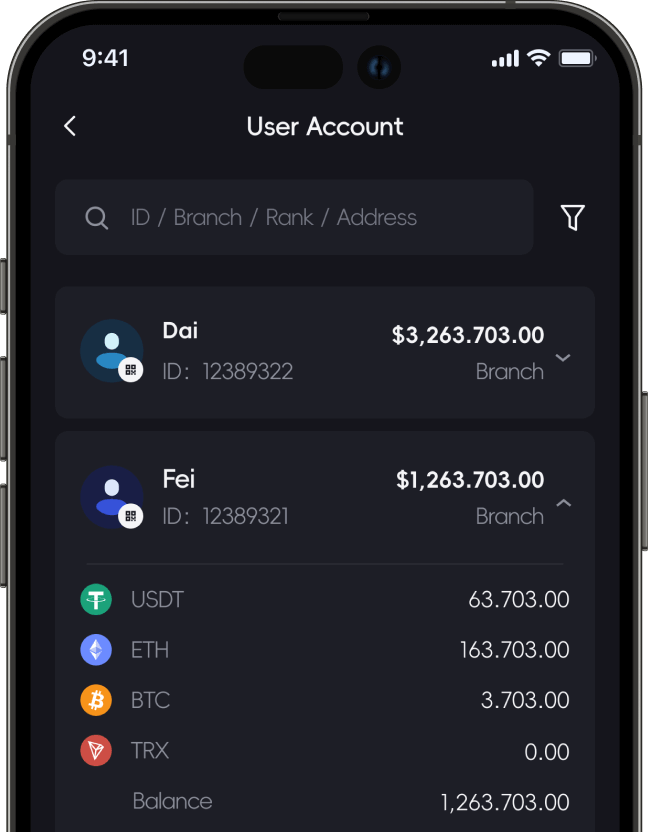Show QR code for Fei

(x=130, y=516)
